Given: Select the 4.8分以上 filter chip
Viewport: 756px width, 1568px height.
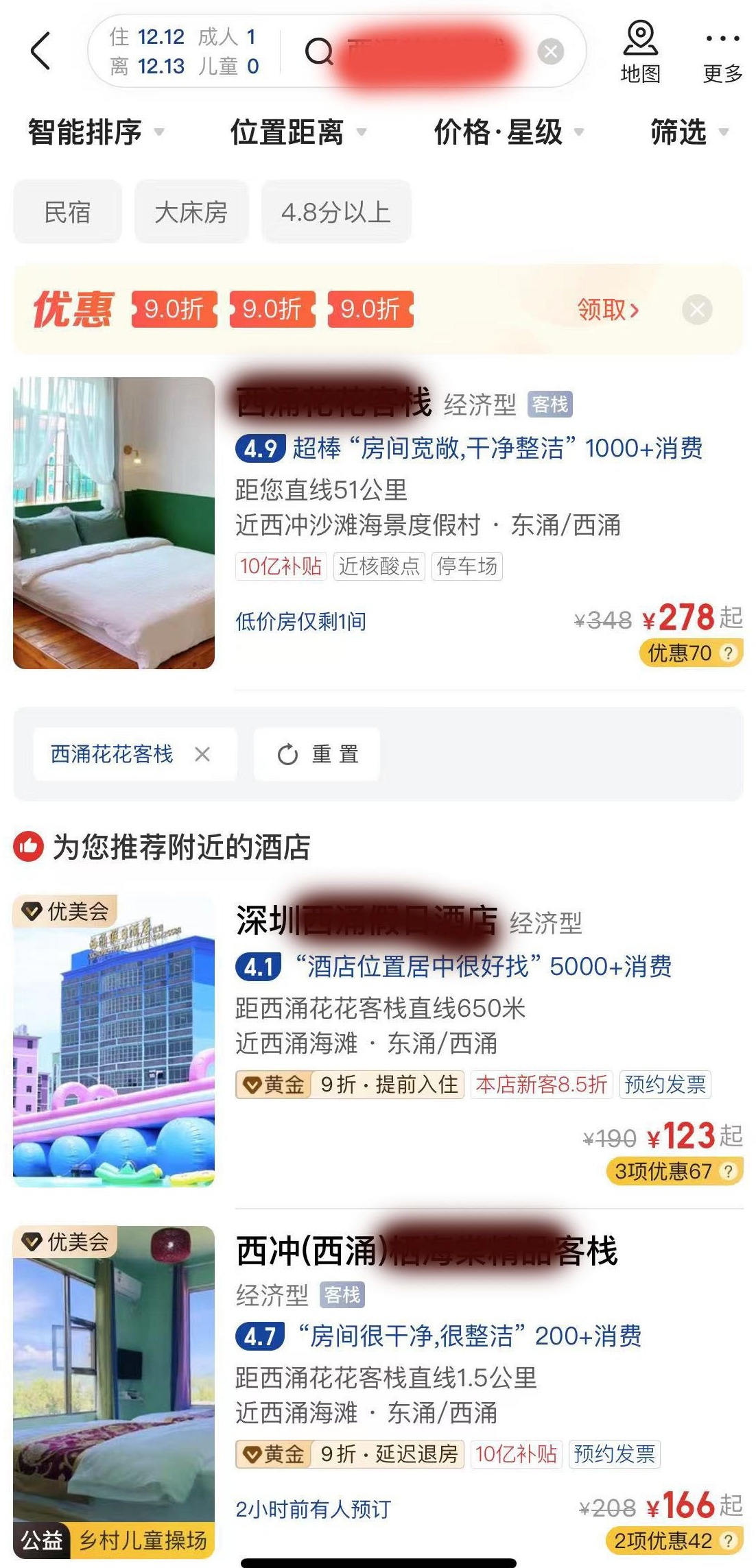Looking at the screenshot, I should click(x=336, y=212).
